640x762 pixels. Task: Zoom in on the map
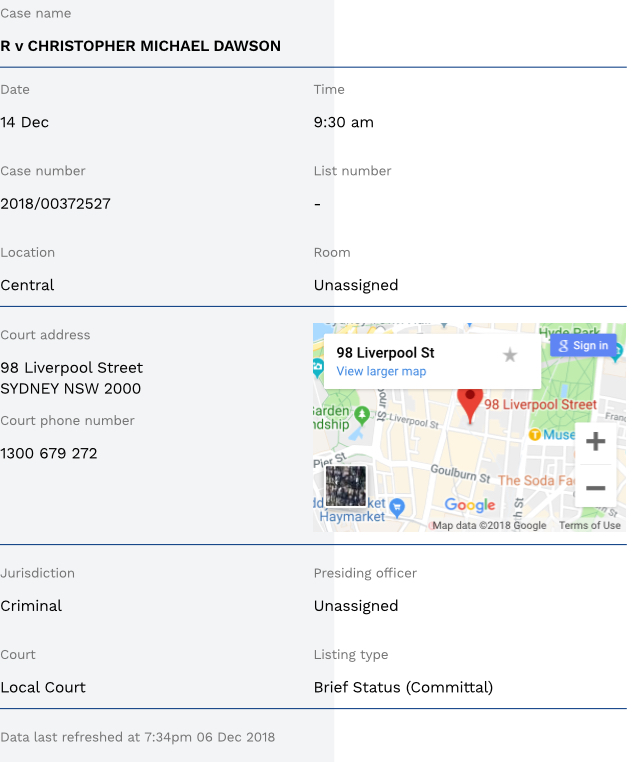click(595, 442)
